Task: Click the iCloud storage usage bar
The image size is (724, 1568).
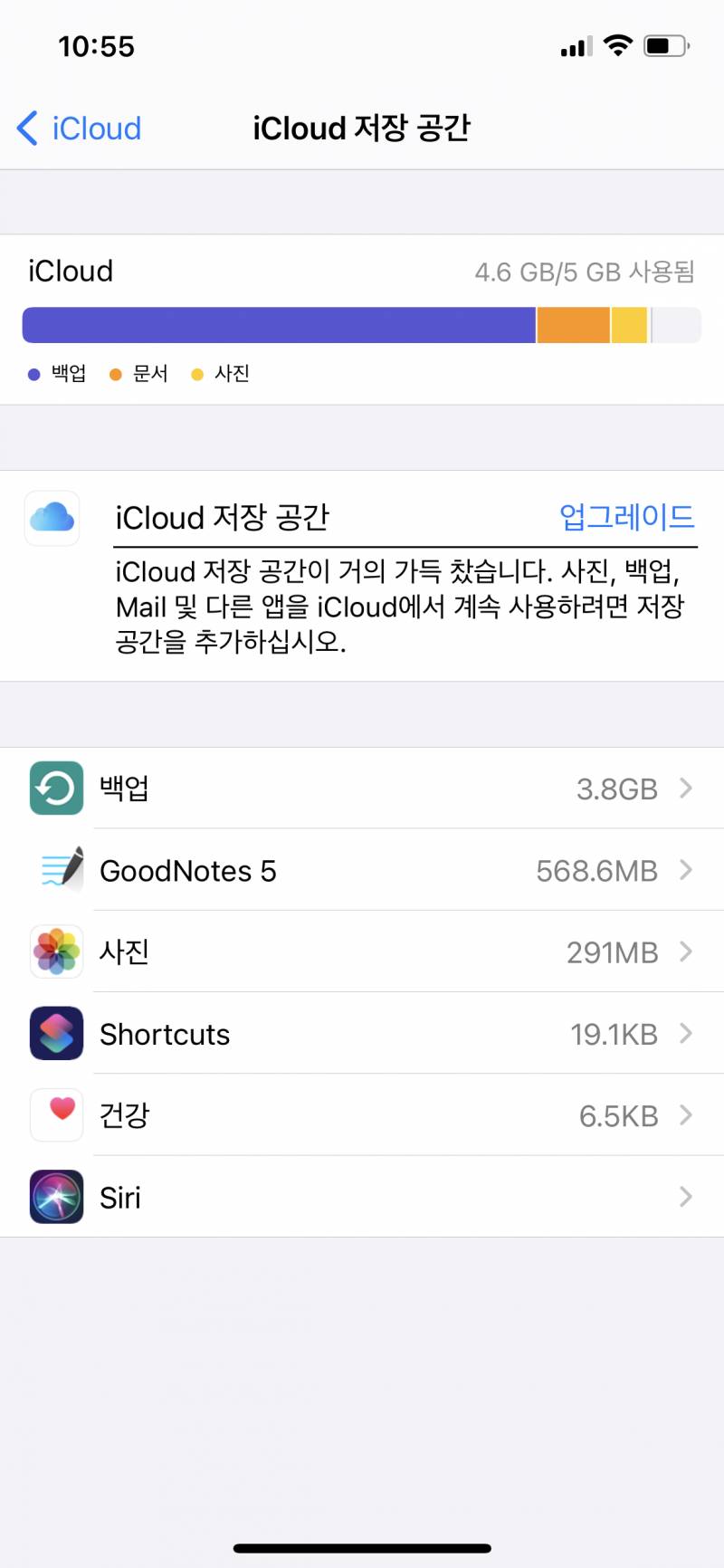Action: click(362, 324)
